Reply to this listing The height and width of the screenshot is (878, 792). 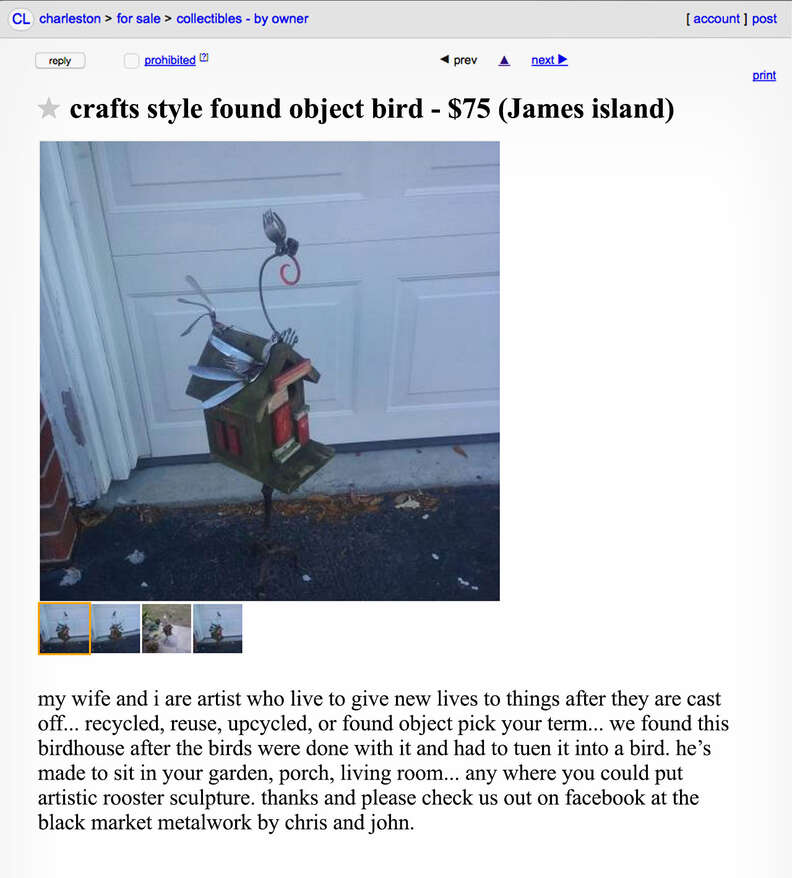point(60,61)
